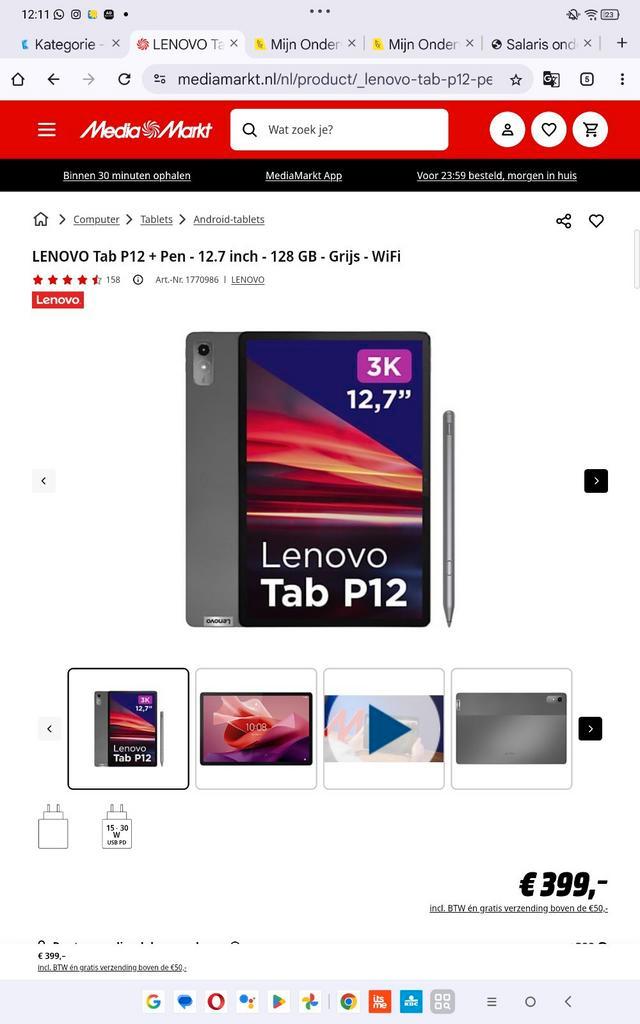The image size is (640, 1024).
Task: Add product to favorites with heart beside share
Action: coord(596,221)
